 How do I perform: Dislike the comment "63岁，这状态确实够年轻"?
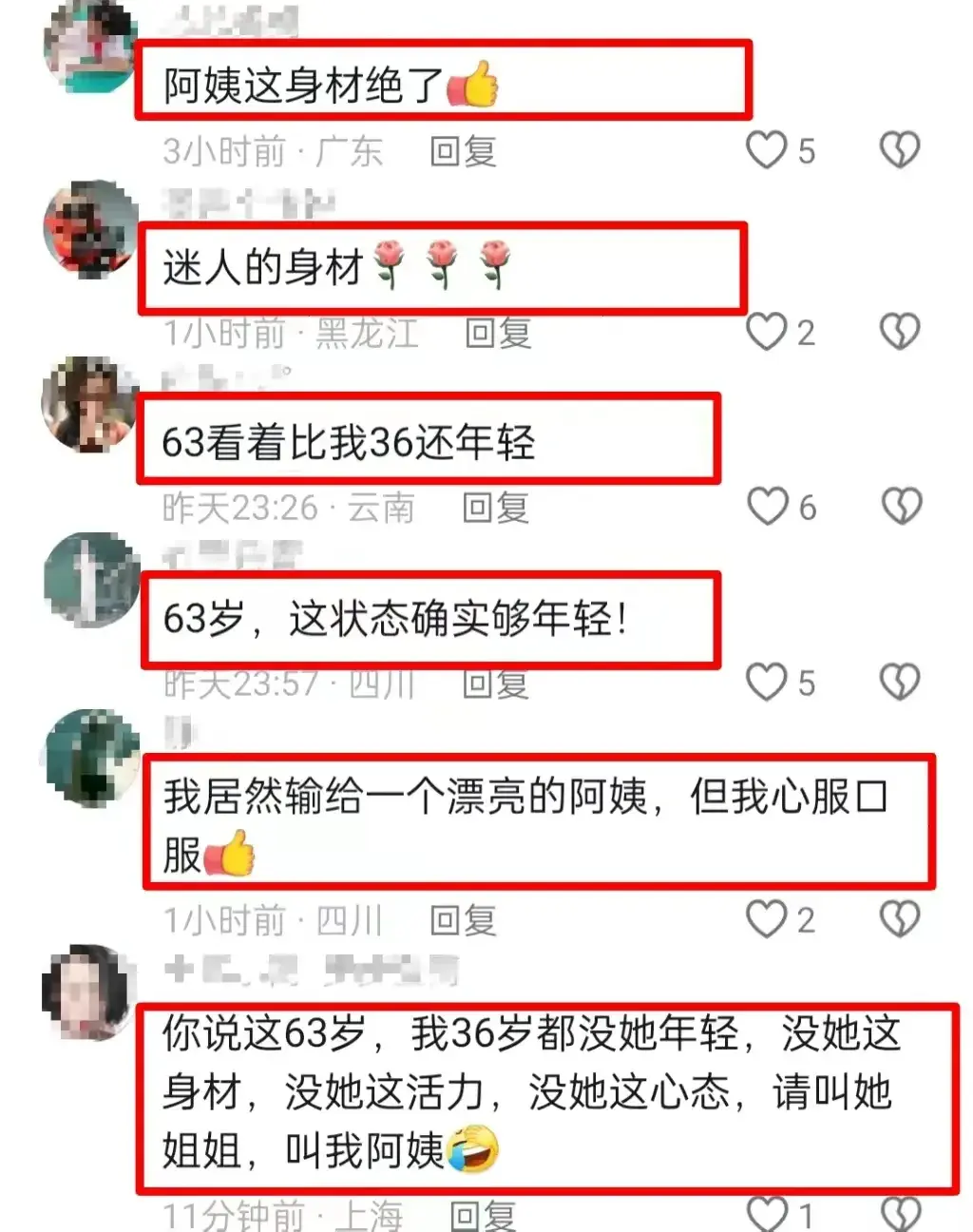coord(899,682)
